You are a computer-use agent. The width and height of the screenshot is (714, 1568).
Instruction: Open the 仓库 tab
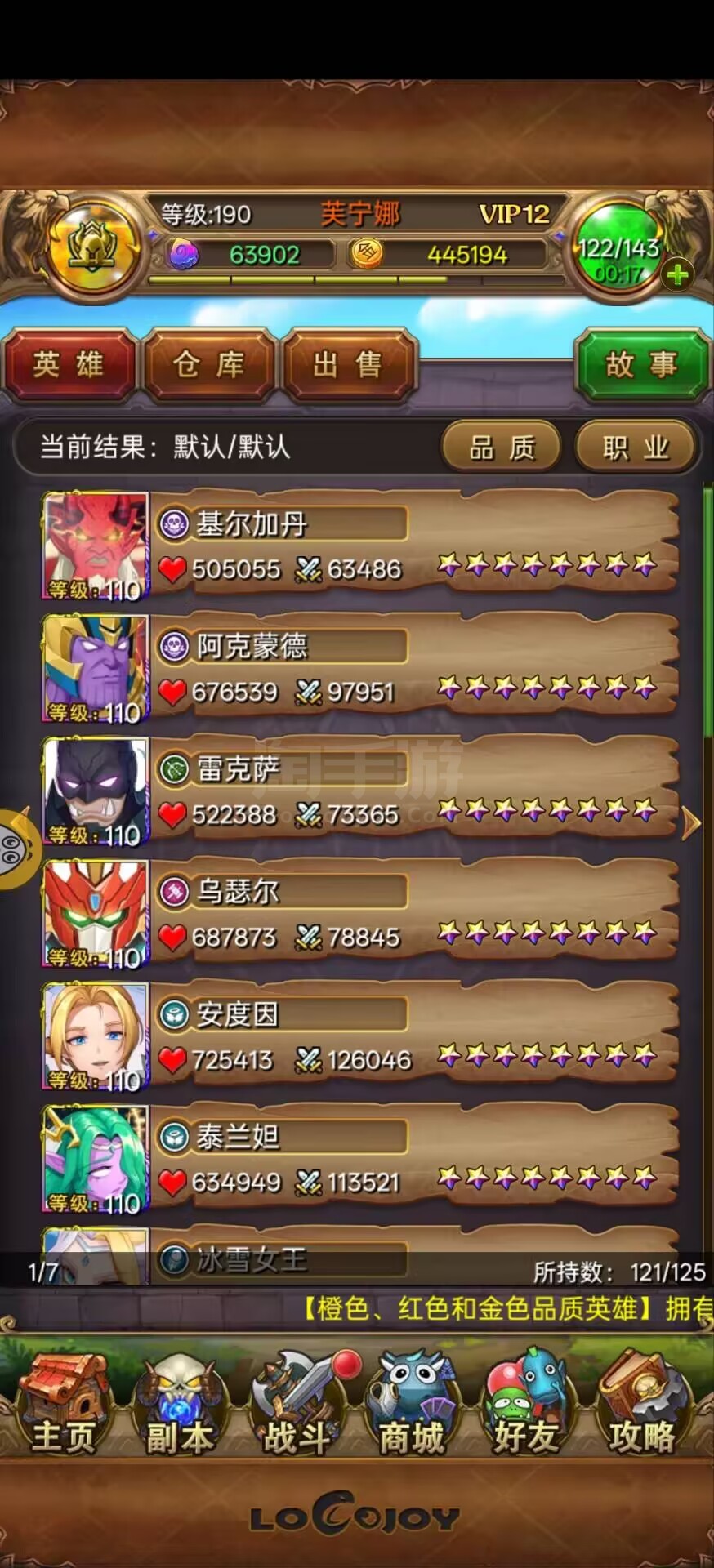tap(208, 364)
